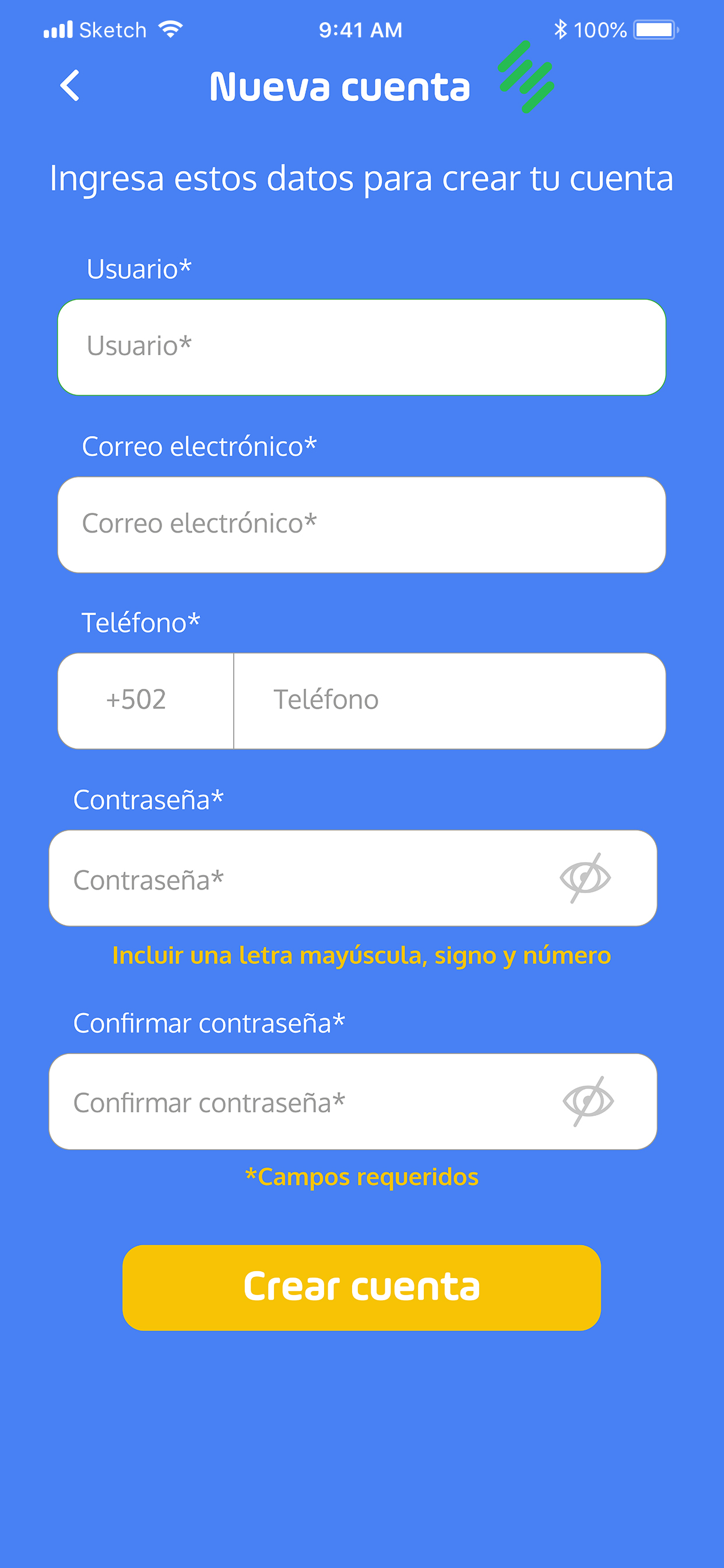Tap the back chevron to return
The height and width of the screenshot is (1568, 724).
70,85
